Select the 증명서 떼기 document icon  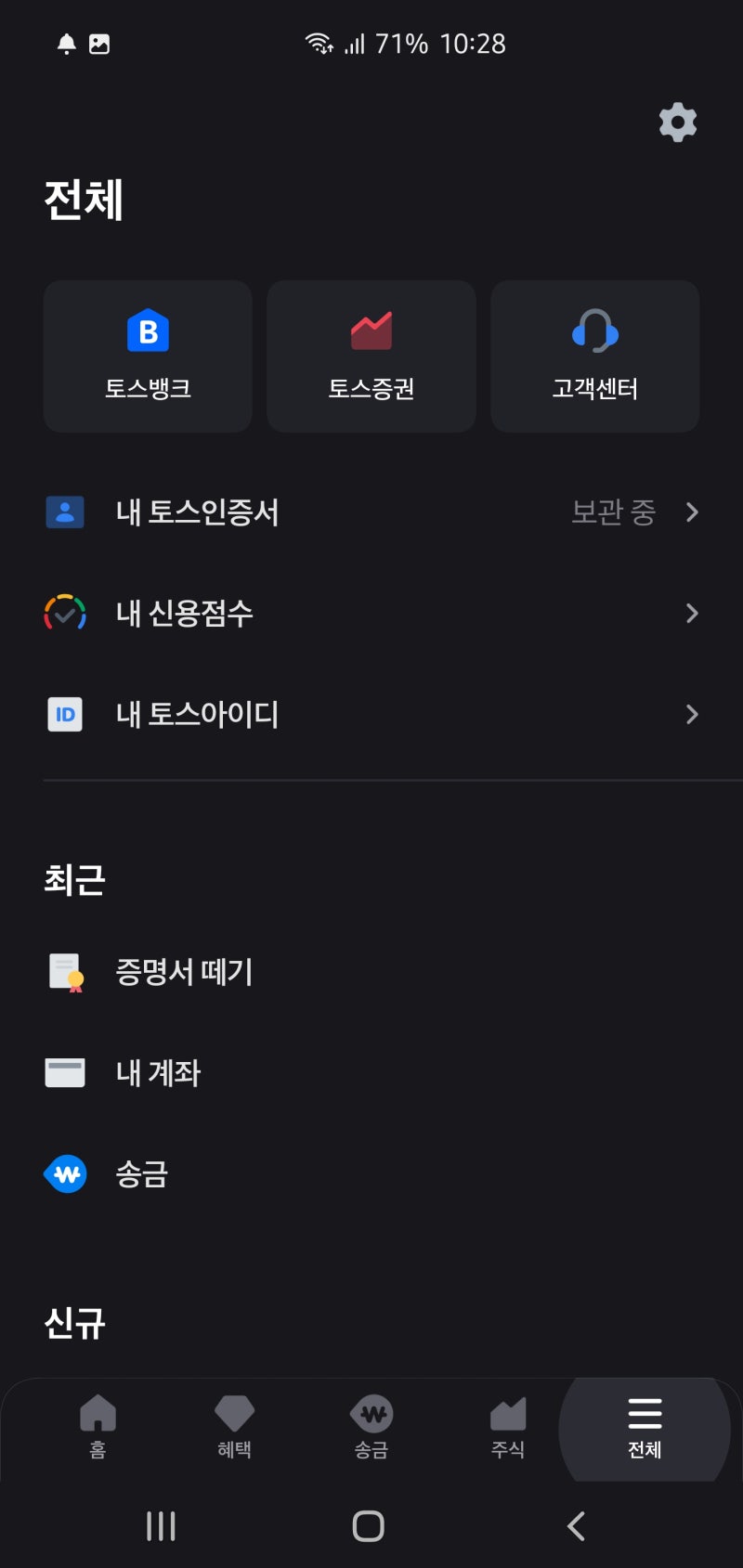pos(64,971)
